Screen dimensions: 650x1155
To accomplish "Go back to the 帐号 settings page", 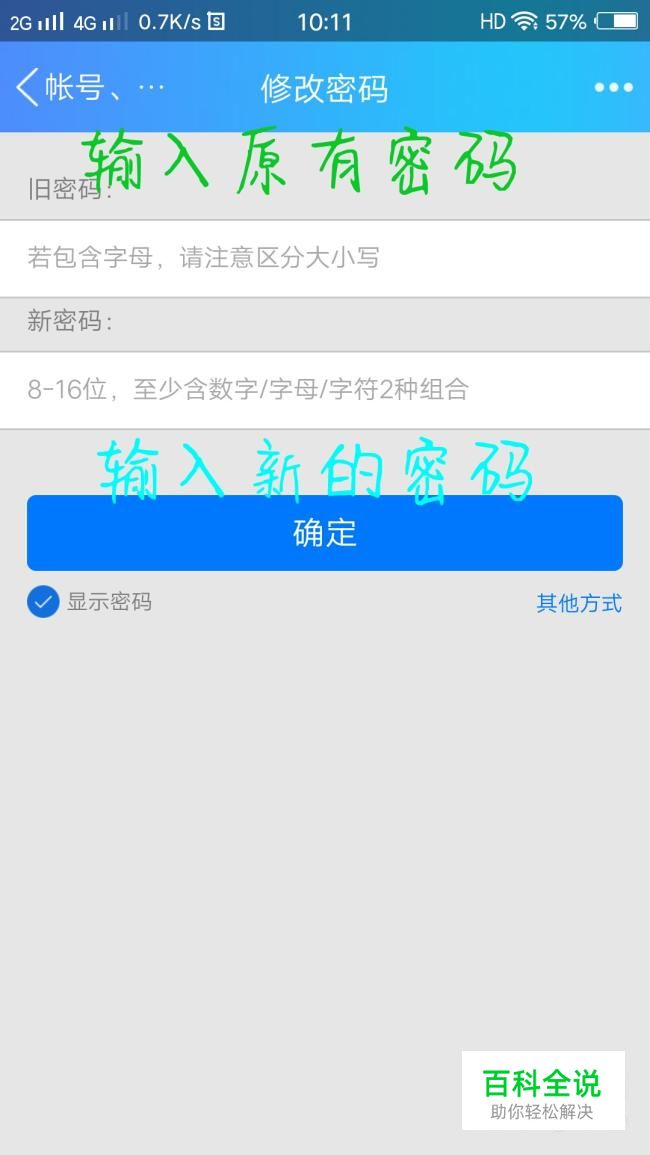I will point(89,88).
